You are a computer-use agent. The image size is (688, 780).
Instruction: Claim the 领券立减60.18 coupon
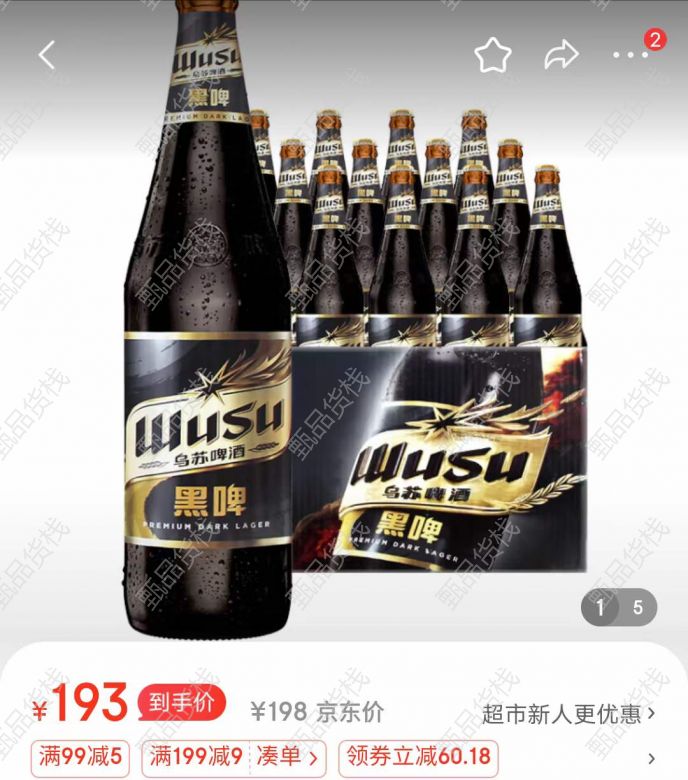click(418, 757)
